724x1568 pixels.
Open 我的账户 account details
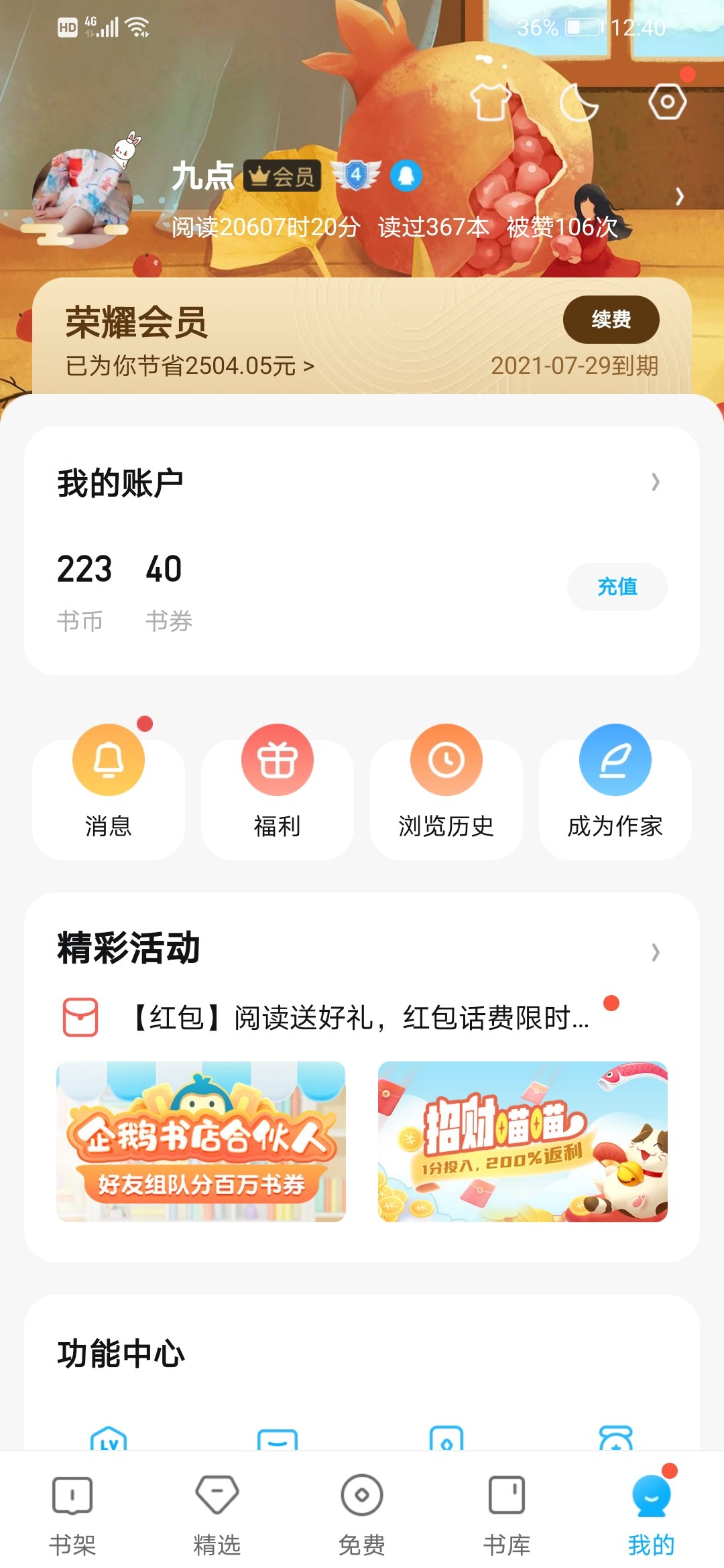pos(362,482)
